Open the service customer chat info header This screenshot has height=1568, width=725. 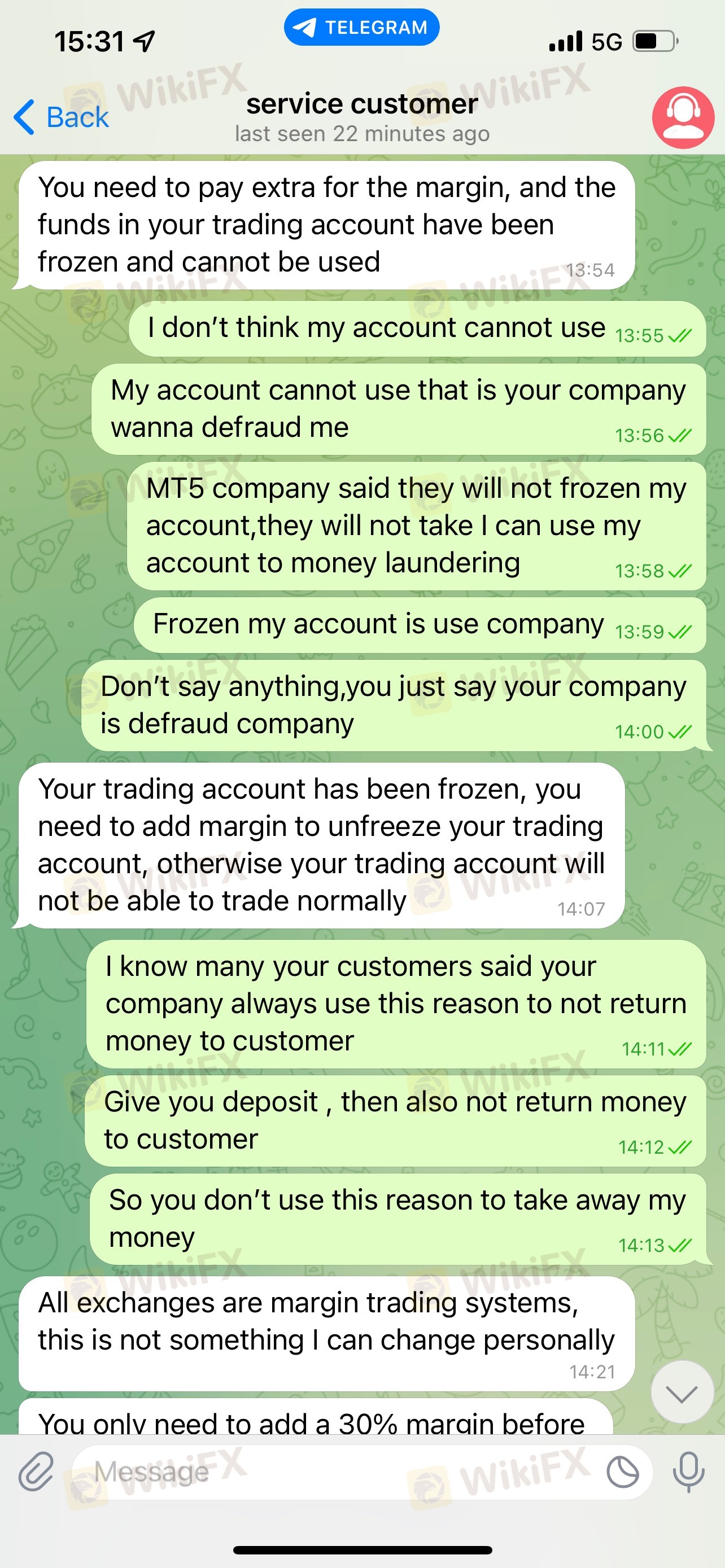tap(362, 117)
